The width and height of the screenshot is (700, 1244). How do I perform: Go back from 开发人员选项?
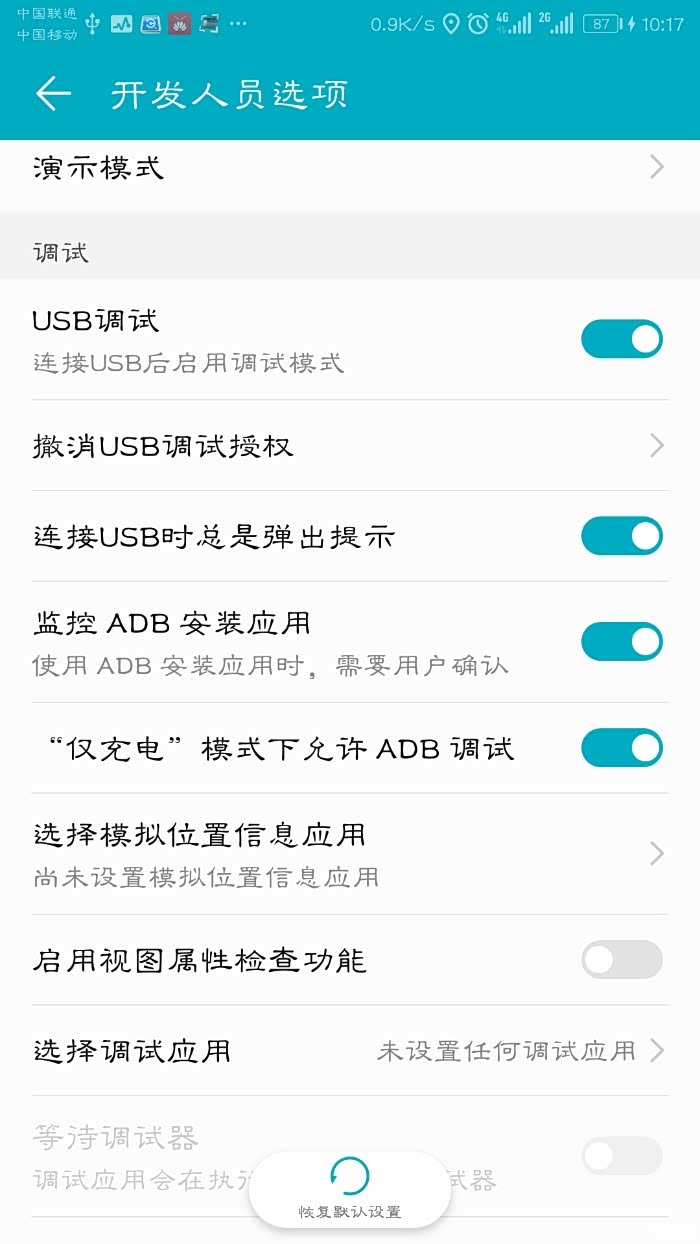53,94
